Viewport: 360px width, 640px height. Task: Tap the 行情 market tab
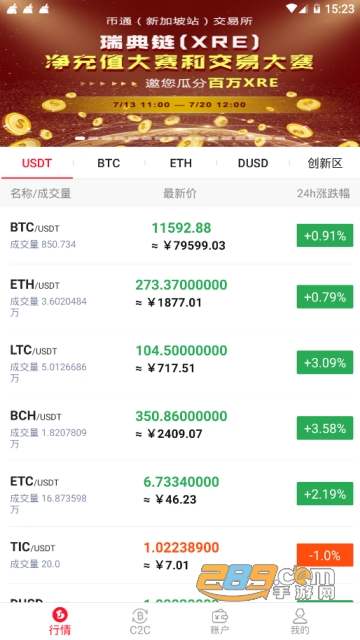tap(60, 621)
